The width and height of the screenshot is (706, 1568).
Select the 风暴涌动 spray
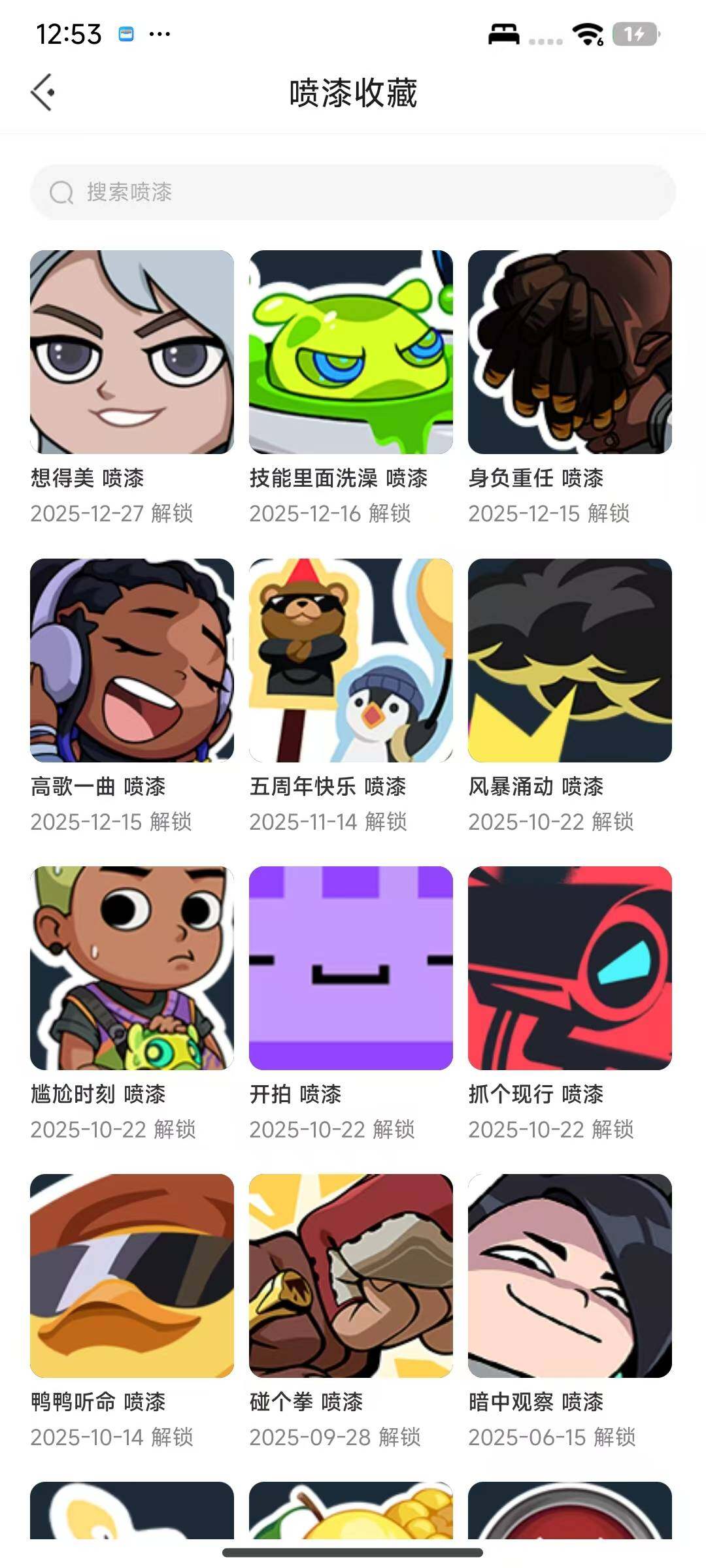point(570,661)
